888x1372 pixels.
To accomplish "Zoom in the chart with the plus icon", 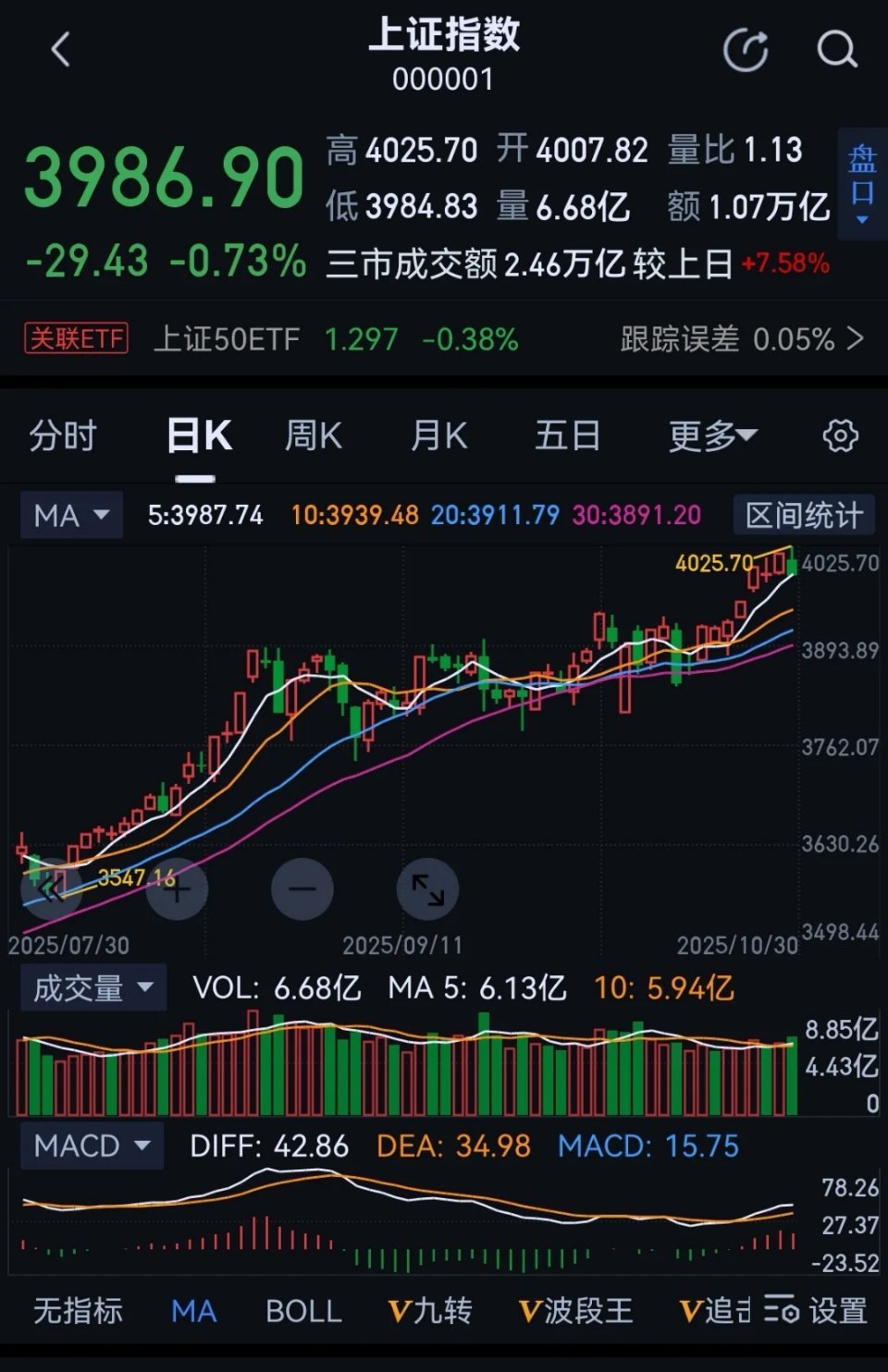I will click(x=177, y=888).
